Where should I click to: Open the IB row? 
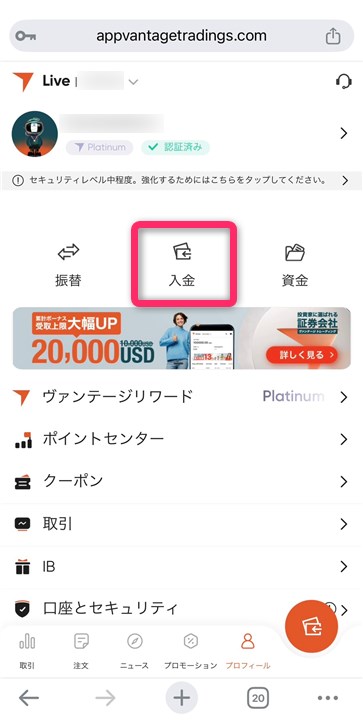point(182,566)
